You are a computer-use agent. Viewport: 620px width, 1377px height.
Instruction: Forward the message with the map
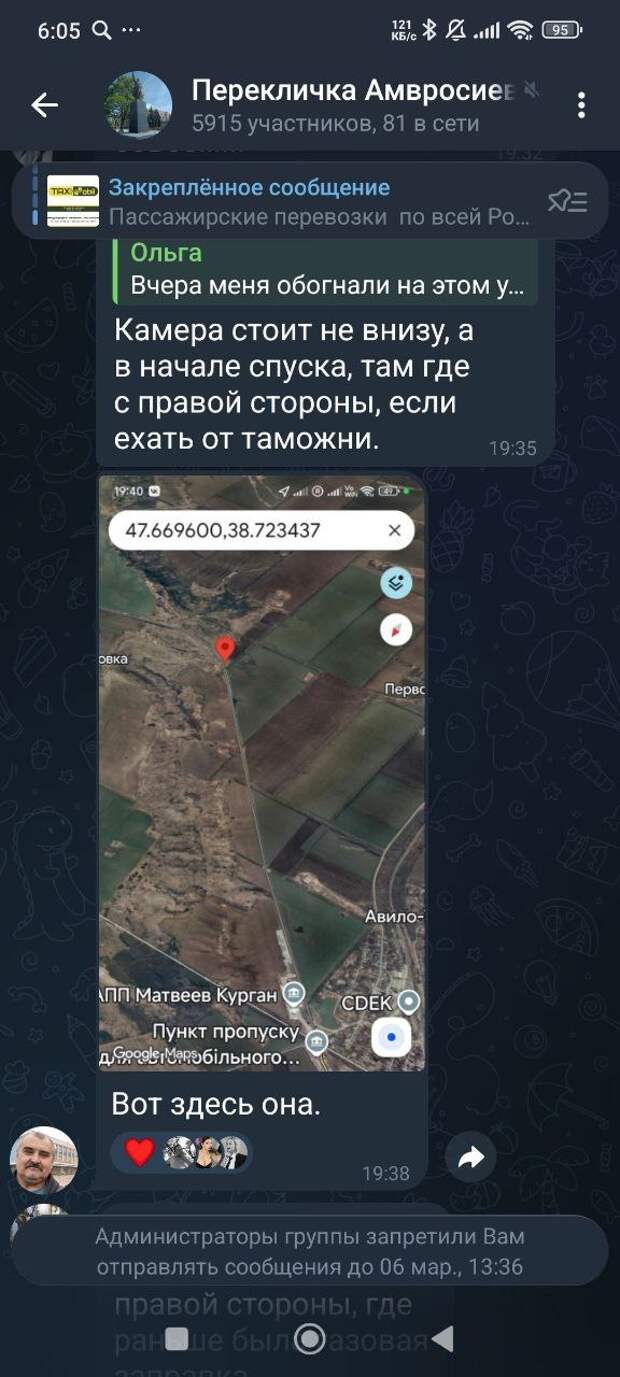(470, 1157)
